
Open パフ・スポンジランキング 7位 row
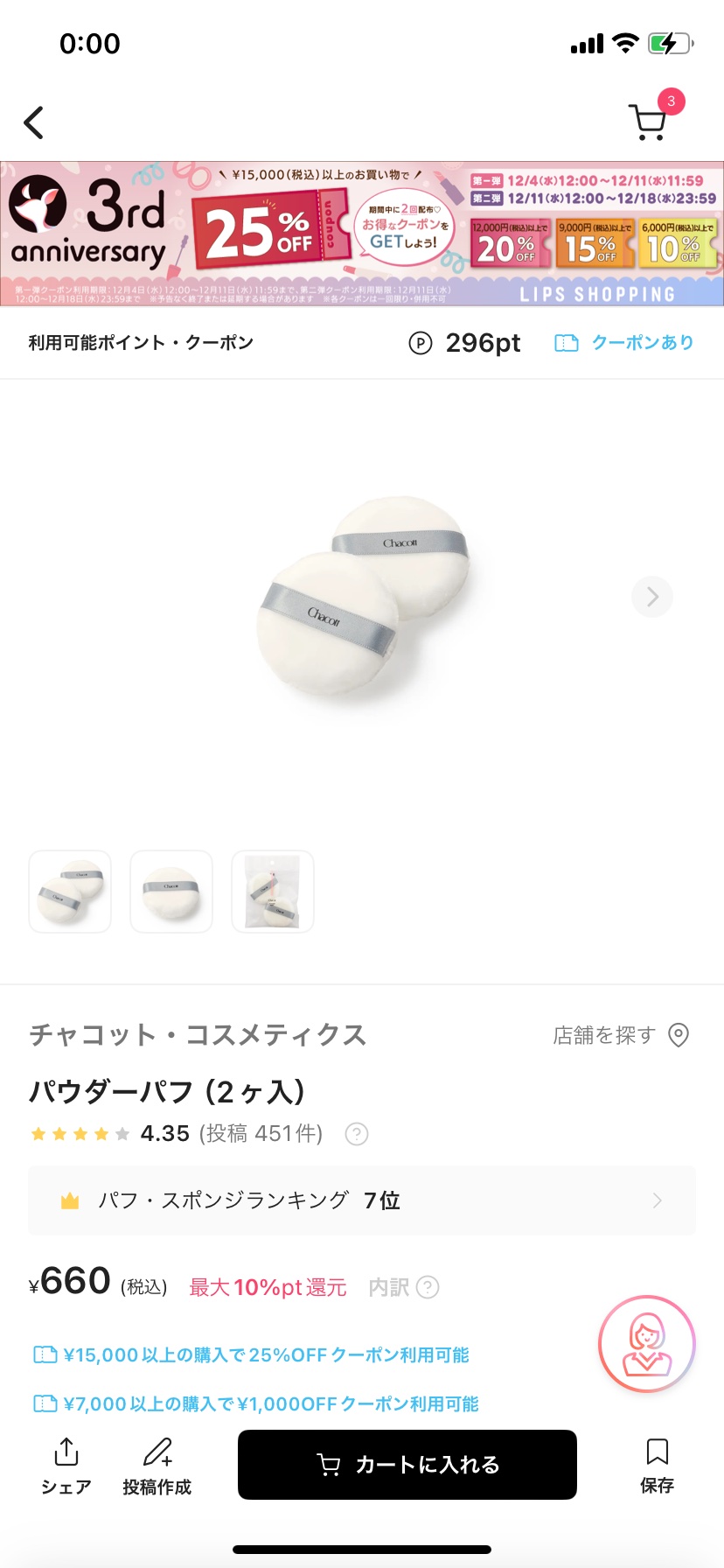[x=362, y=1200]
